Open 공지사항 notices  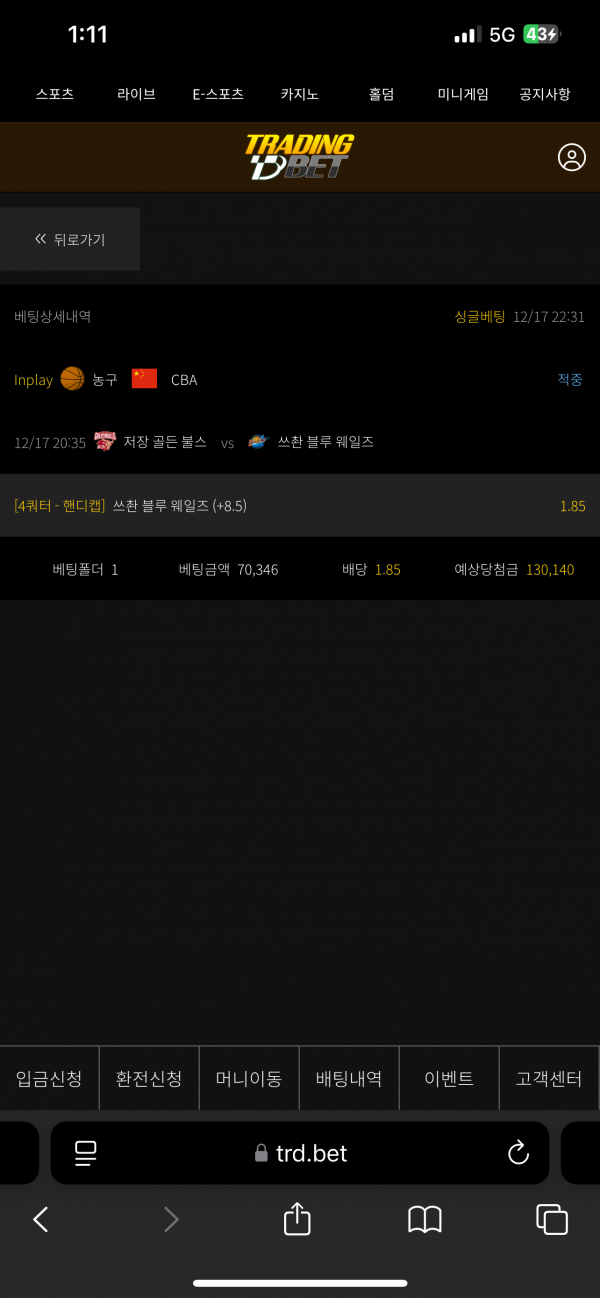pyautogui.click(x=544, y=94)
